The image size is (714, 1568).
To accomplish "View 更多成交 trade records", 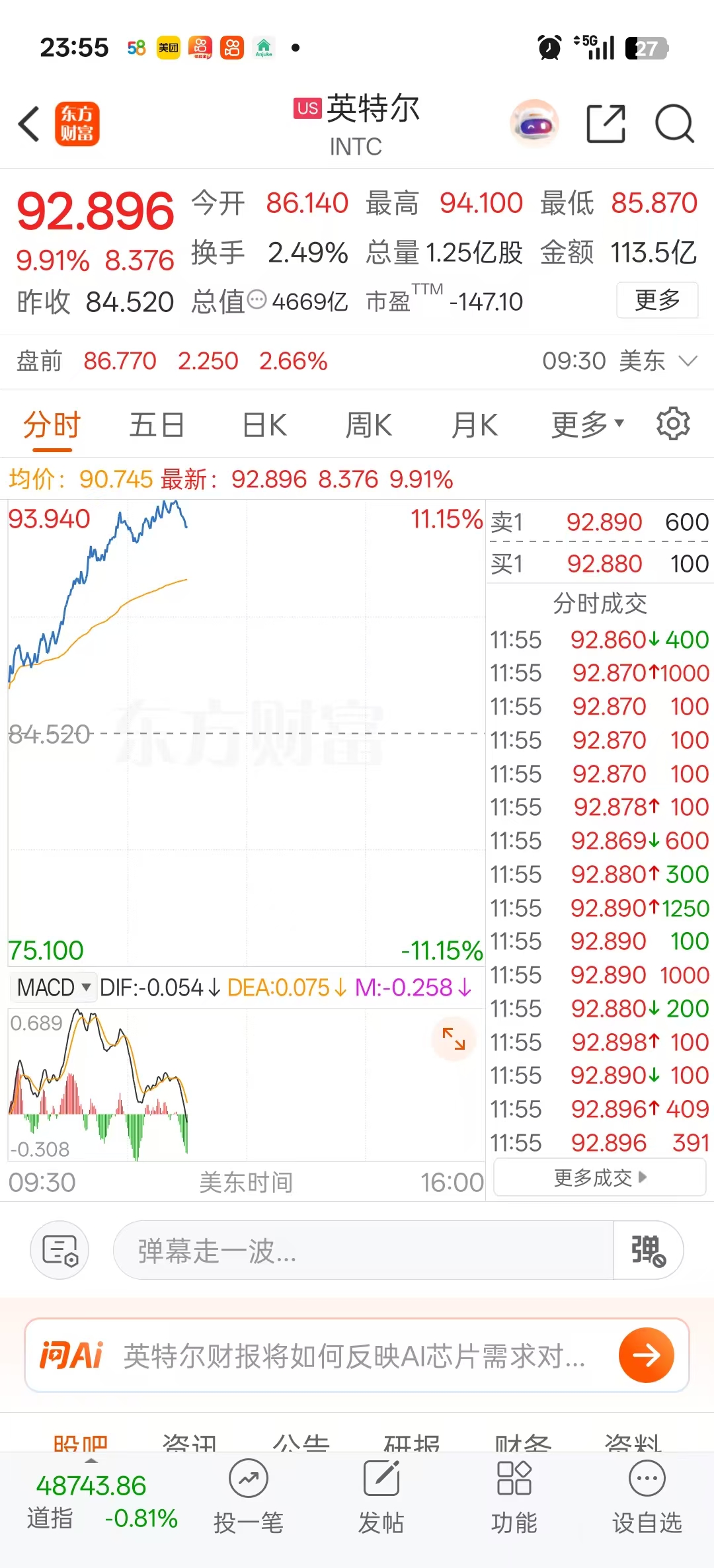I will point(600,1177).
